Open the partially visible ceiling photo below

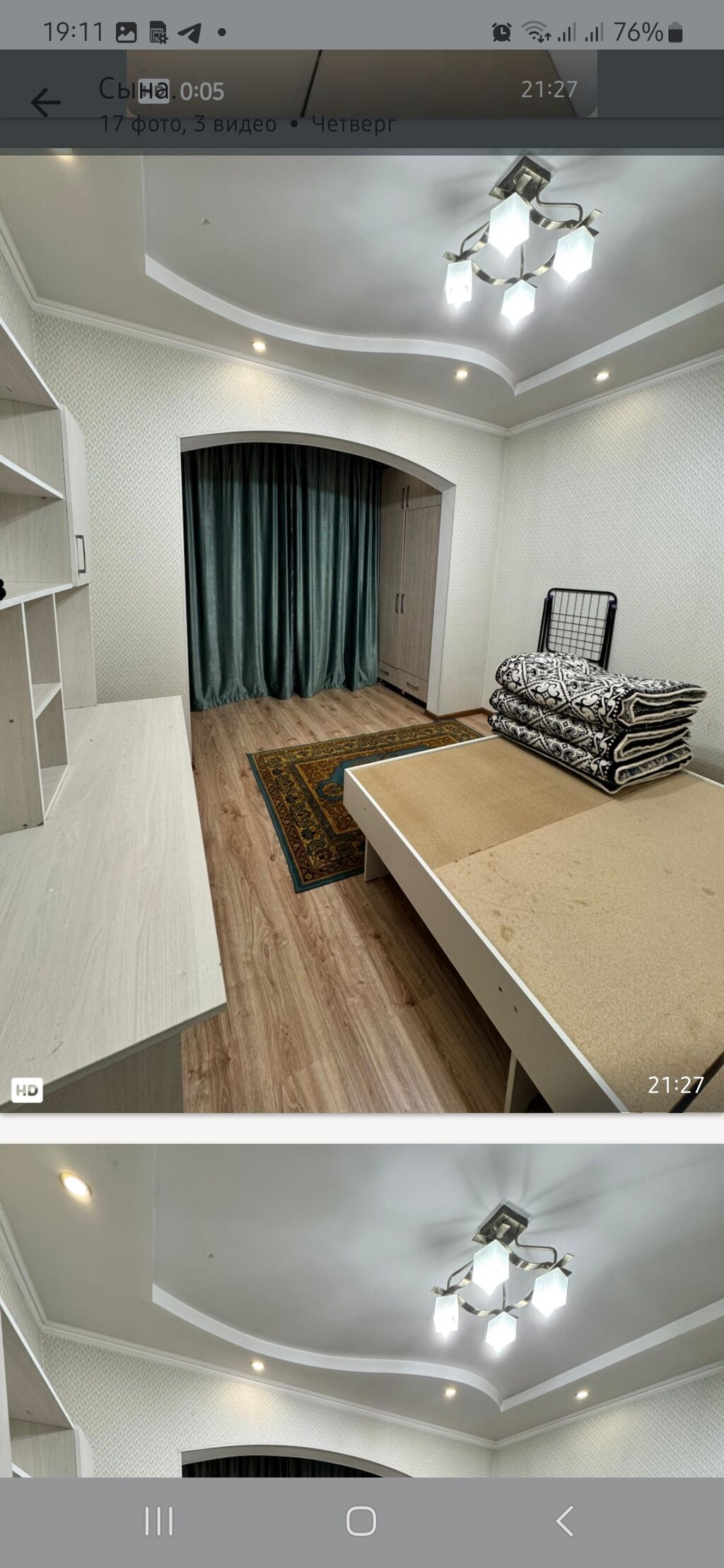362,1309
